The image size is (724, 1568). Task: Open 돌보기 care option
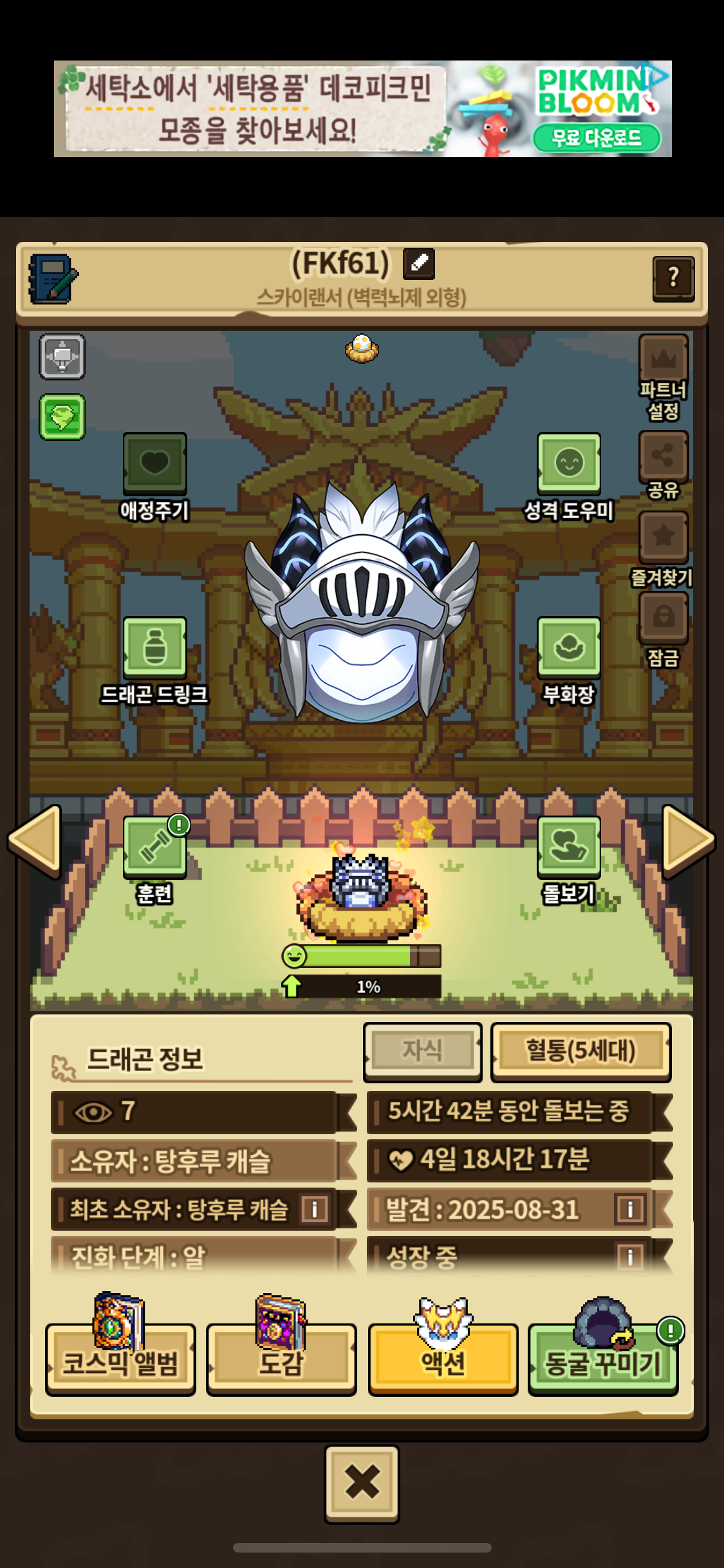coord(569,847)
